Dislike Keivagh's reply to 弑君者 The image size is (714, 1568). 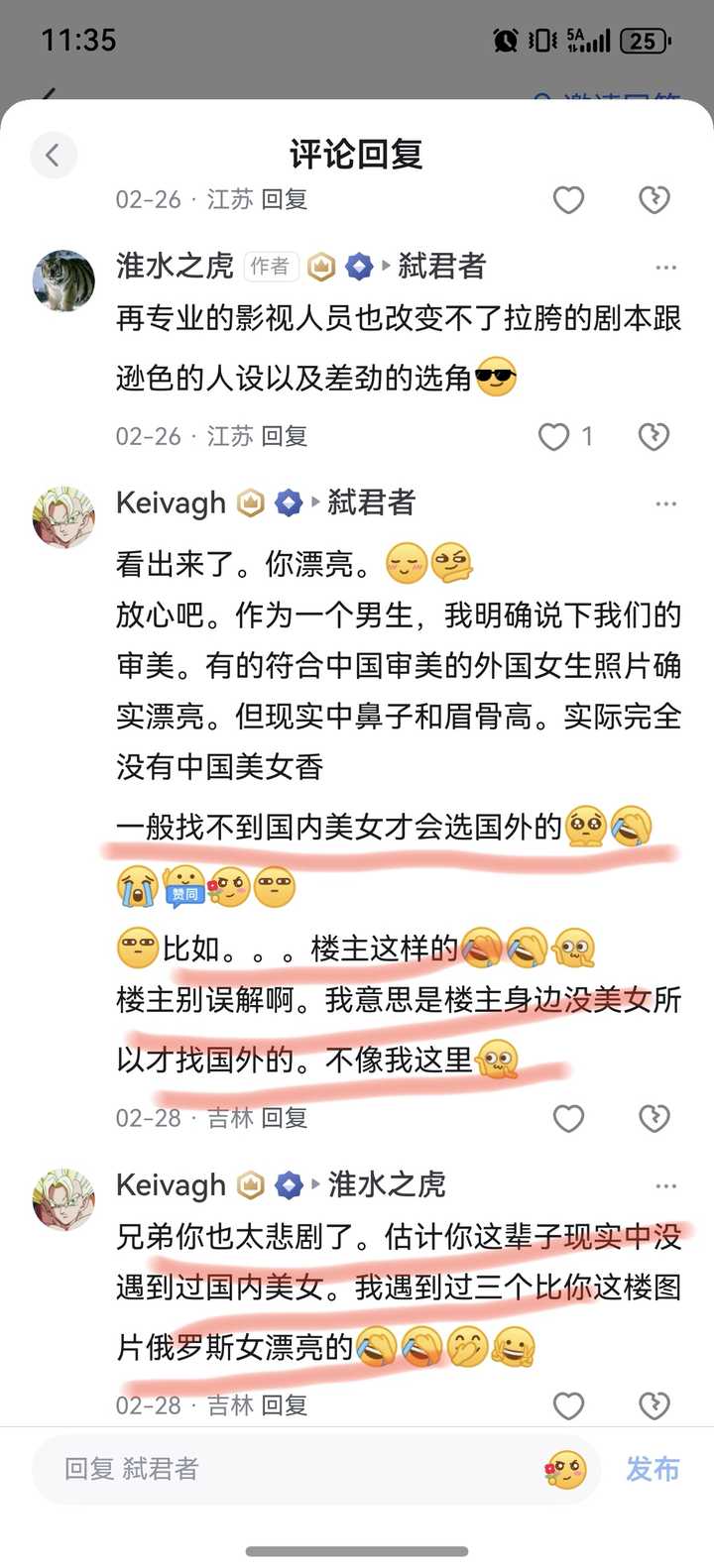pyautogui.click(x=654, y=1118)
